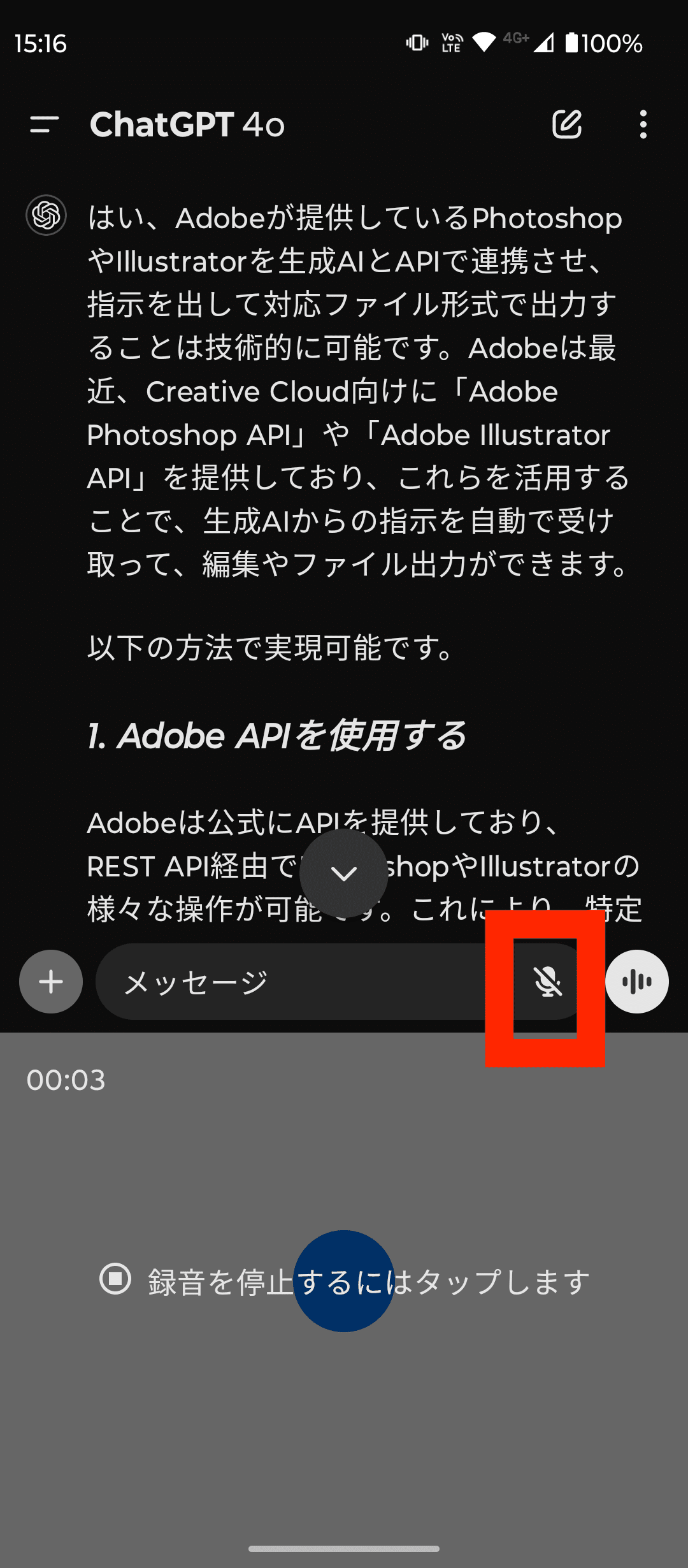Start a new chat with the compose icon
This screenshot has height=1568, width=688.
566,124
